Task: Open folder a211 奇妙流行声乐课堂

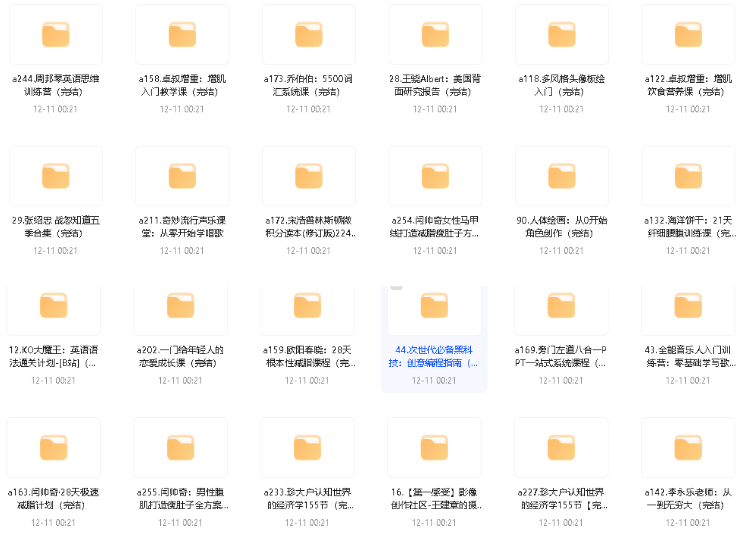Action: 181,177
